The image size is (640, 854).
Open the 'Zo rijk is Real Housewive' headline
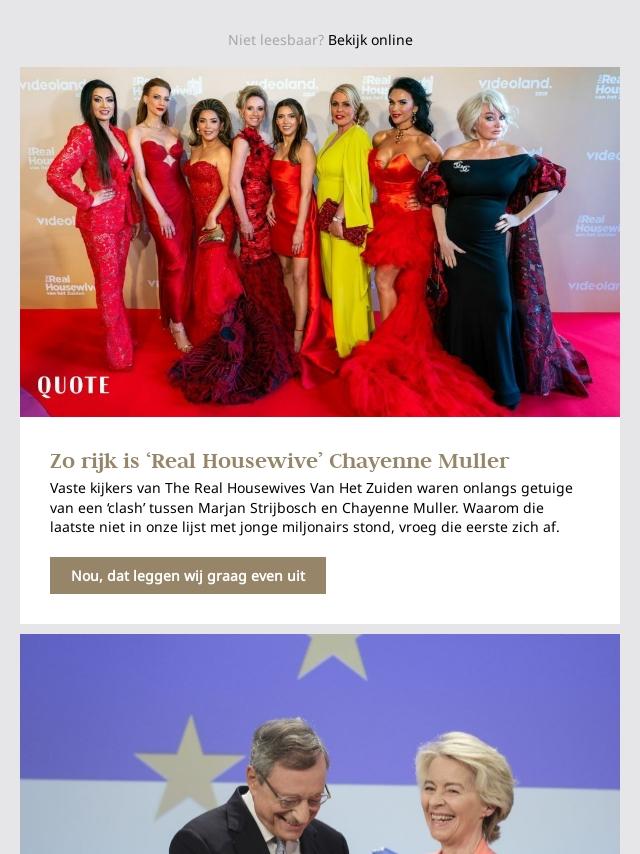pyautogui.click(x=279, y=461)
